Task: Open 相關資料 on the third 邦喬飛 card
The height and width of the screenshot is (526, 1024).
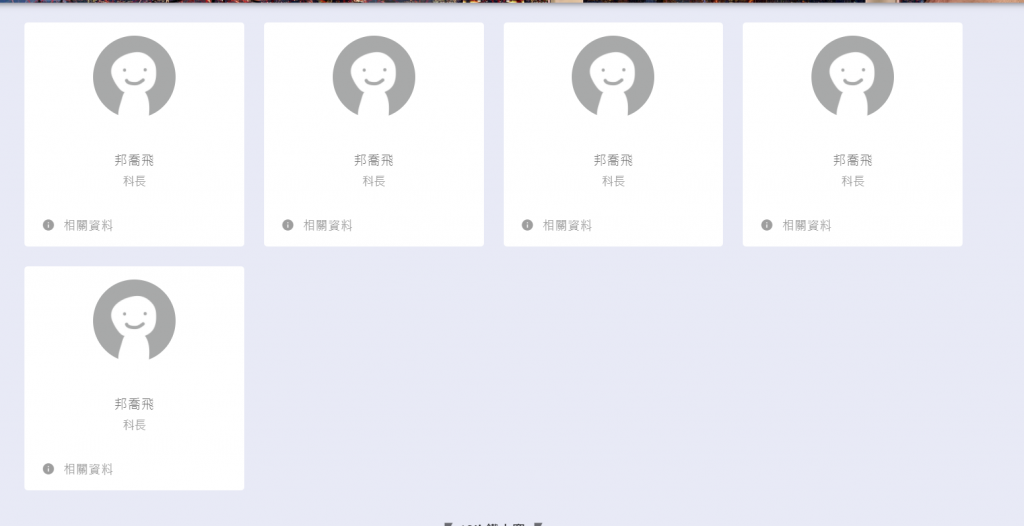Action: tap(566, 225)
